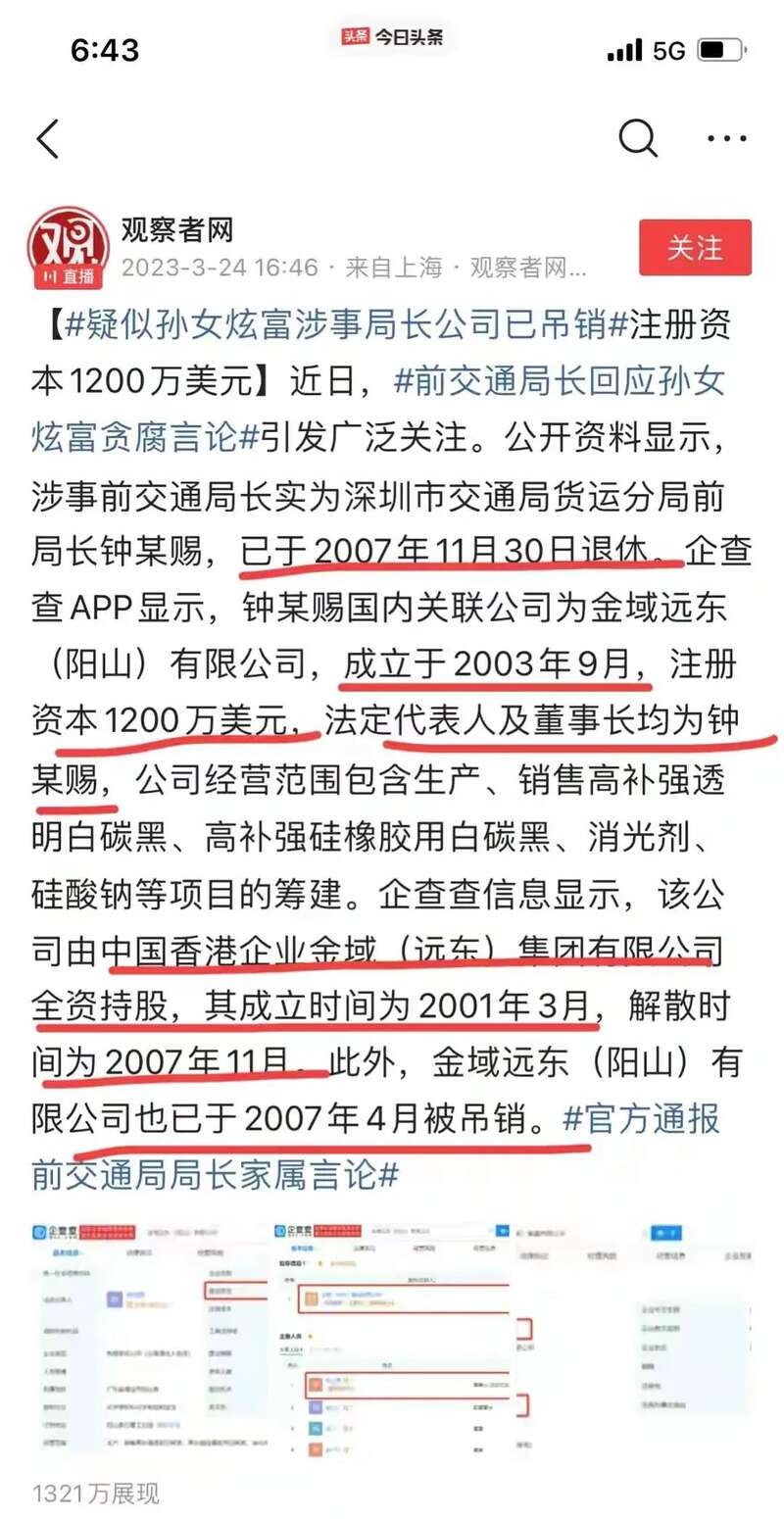Open the three-dot overflow menu
Screen dimensions: 784x1519
pos(727,140)
